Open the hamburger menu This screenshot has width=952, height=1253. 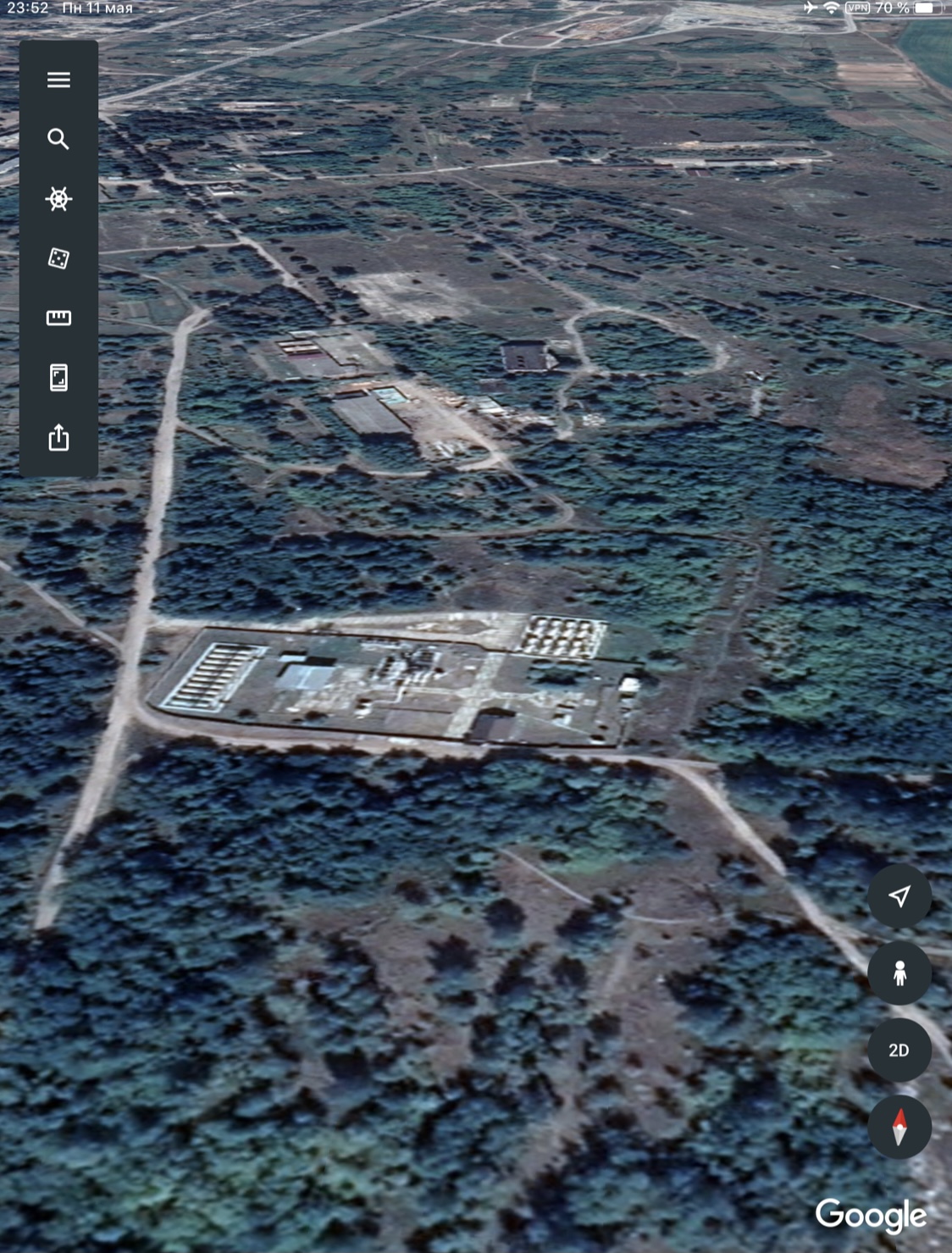(58, 80)
